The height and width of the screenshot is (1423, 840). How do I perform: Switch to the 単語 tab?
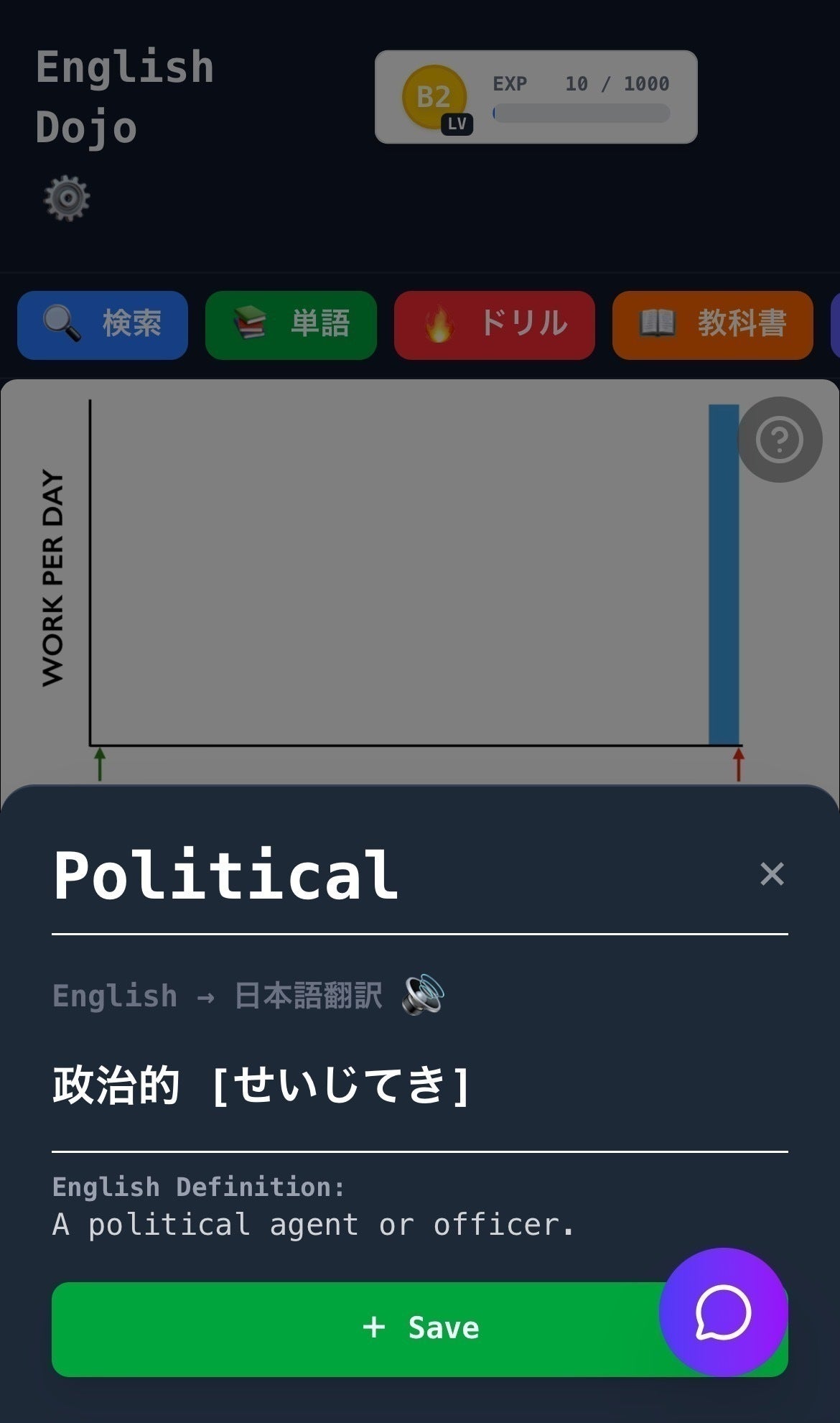(291, 325)
